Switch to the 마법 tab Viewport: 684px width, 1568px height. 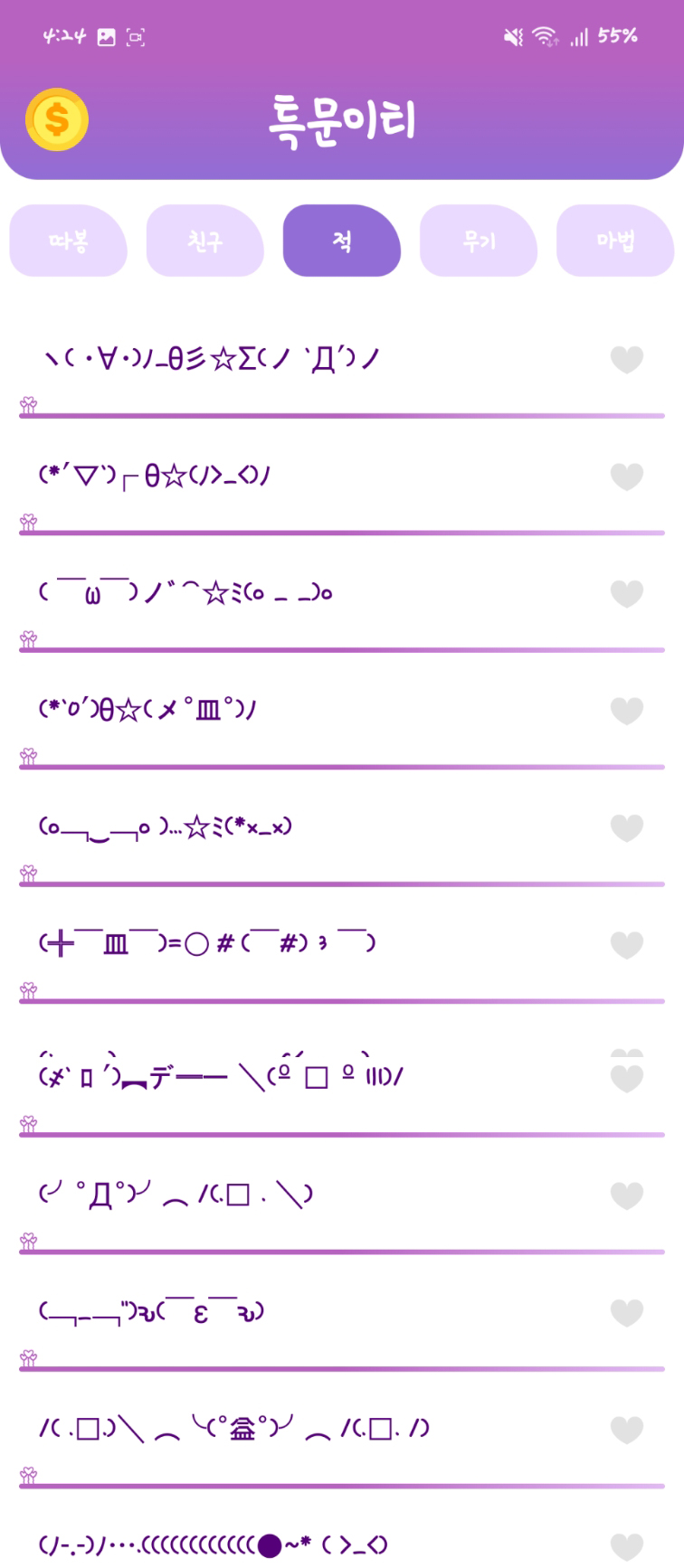point(615,241)
